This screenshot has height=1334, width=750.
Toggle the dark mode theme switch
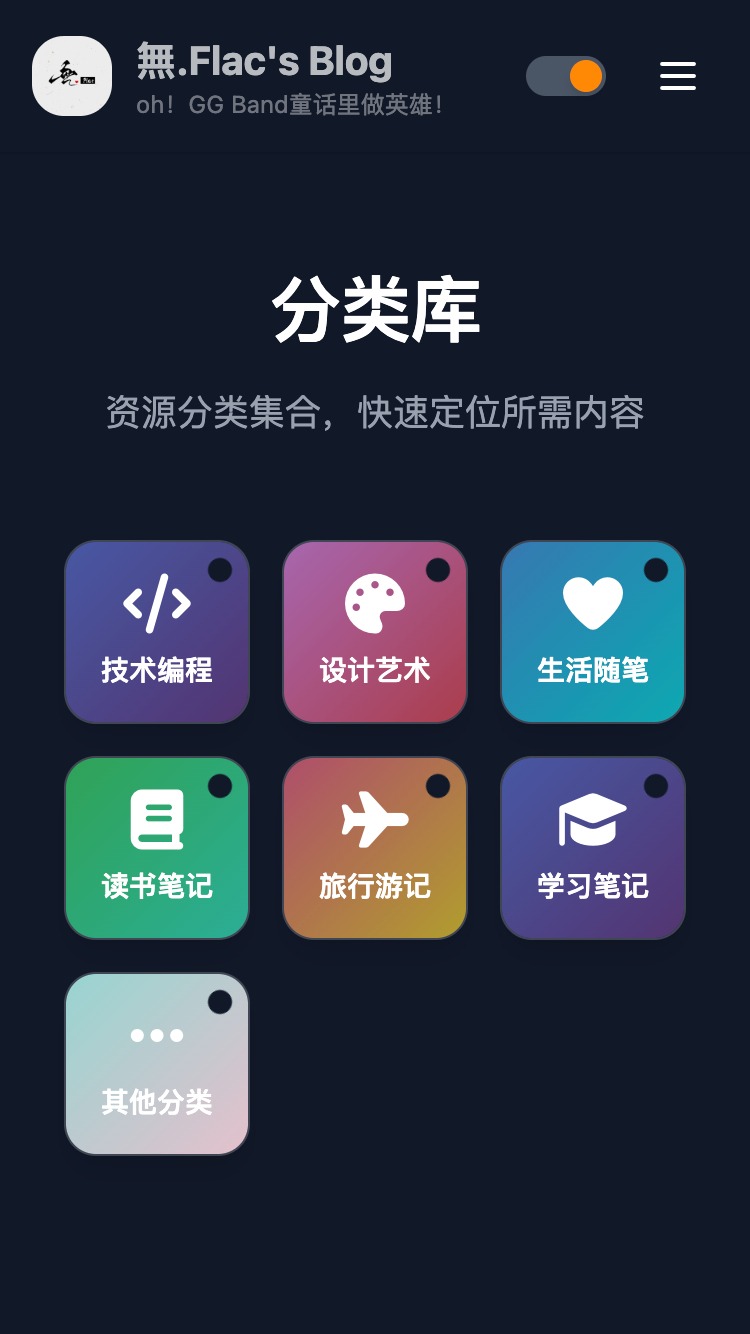(x=566, y=76)
